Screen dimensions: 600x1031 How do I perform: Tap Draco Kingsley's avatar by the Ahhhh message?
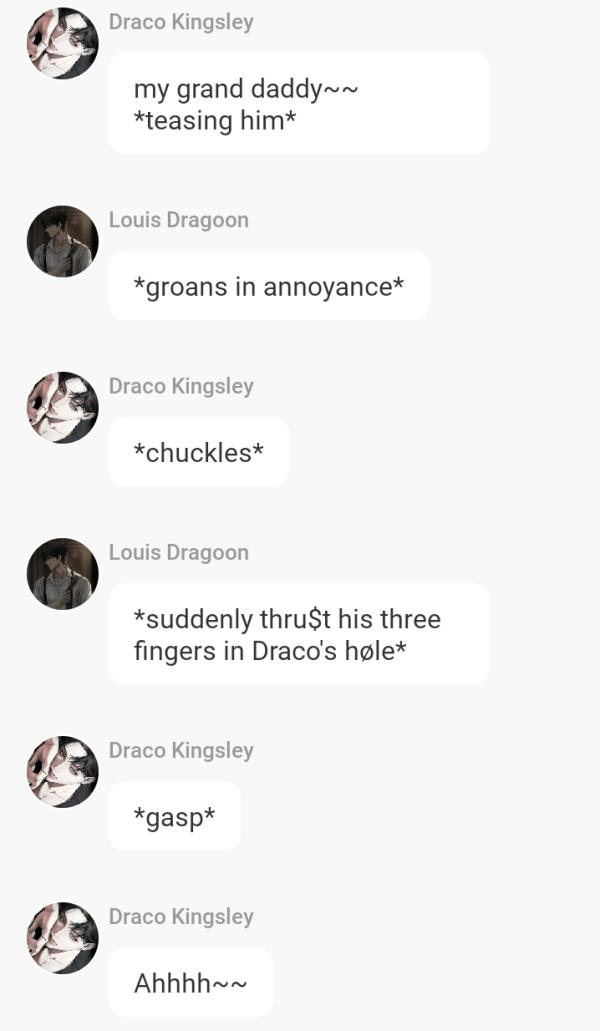click(x=62, y=937)
